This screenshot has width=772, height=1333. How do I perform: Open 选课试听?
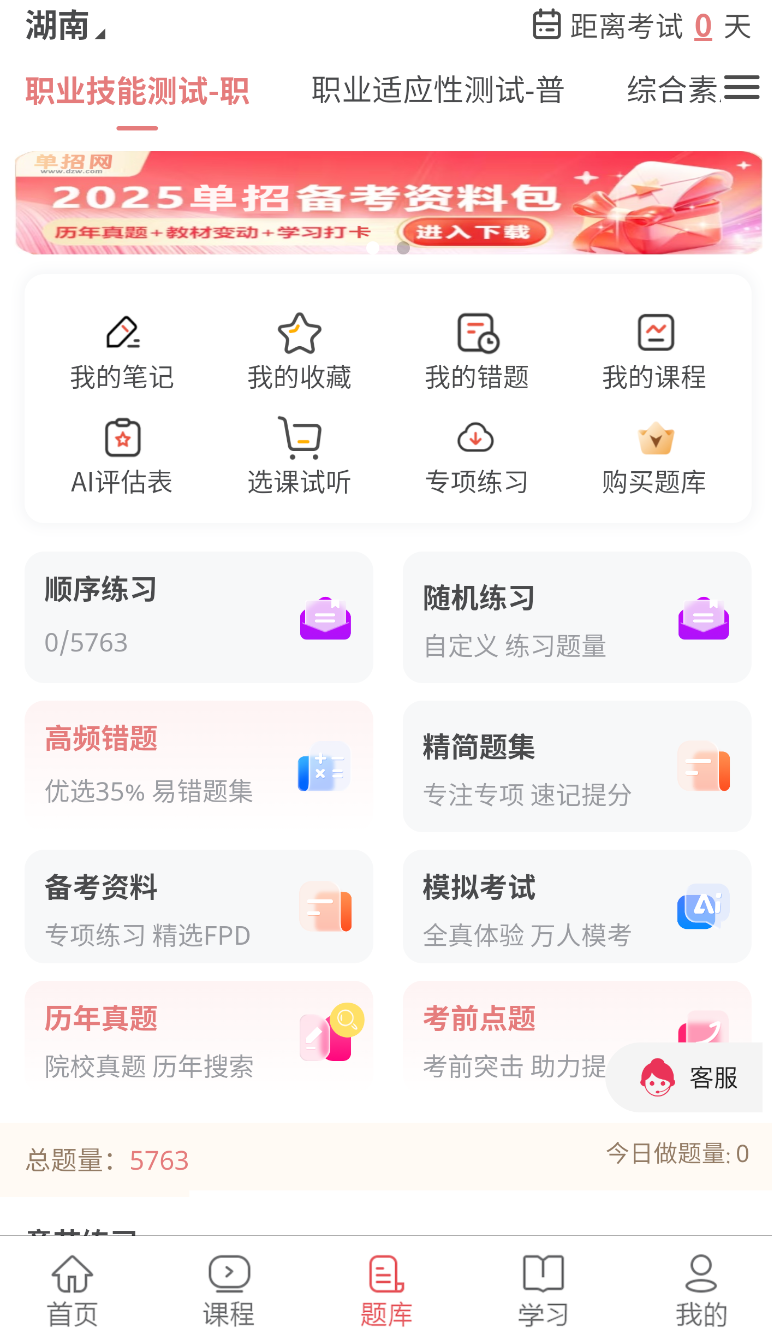tap(299, 457)
